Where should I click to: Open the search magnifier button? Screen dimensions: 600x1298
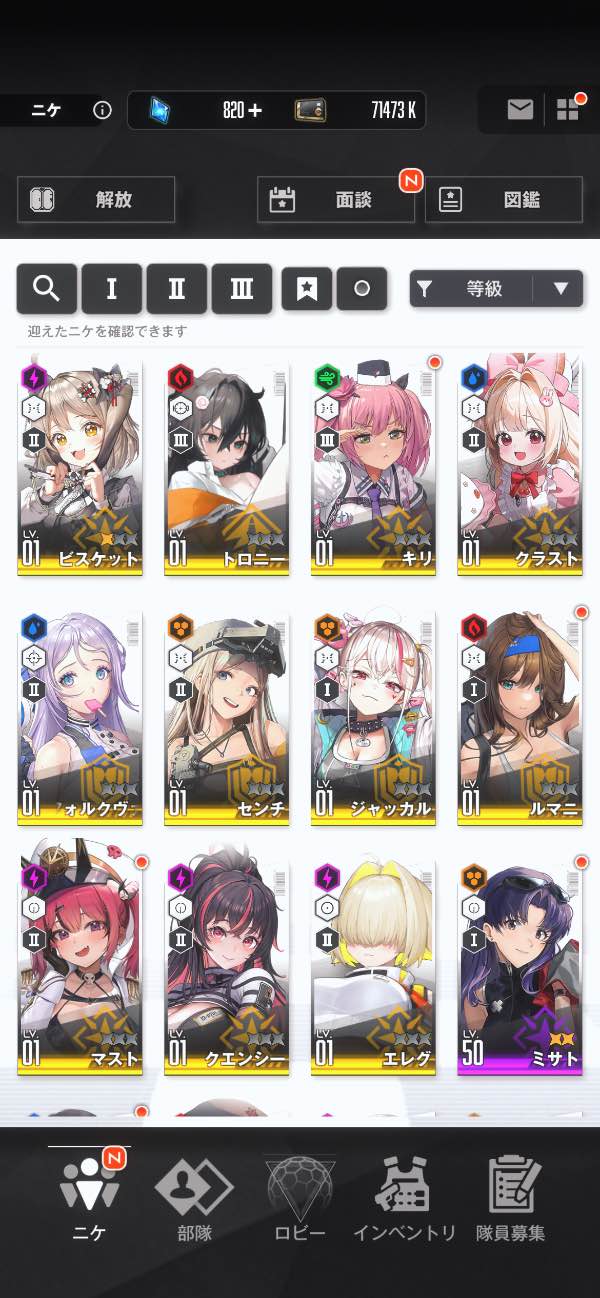click(x=46, y=289)
